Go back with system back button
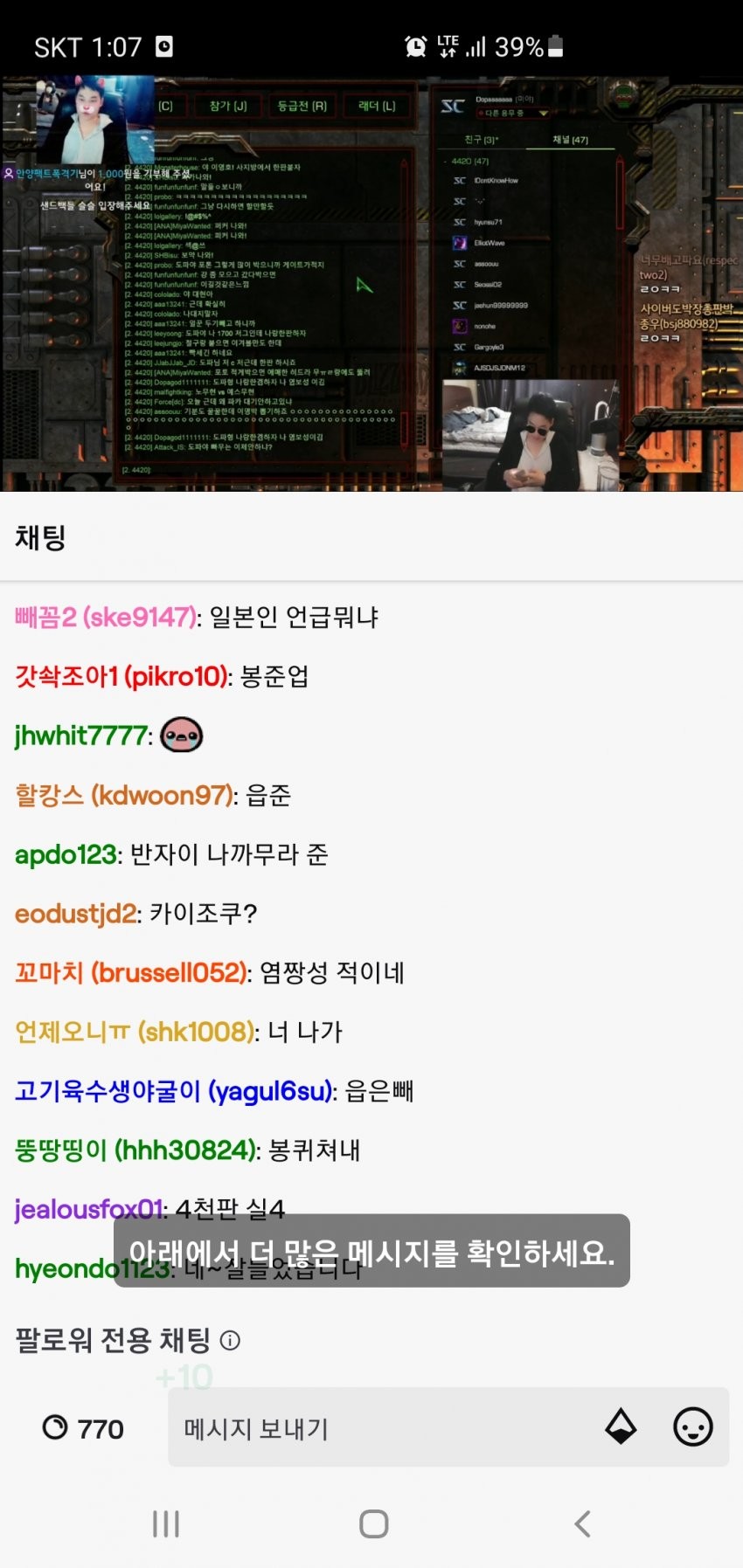 (582, 1523)
